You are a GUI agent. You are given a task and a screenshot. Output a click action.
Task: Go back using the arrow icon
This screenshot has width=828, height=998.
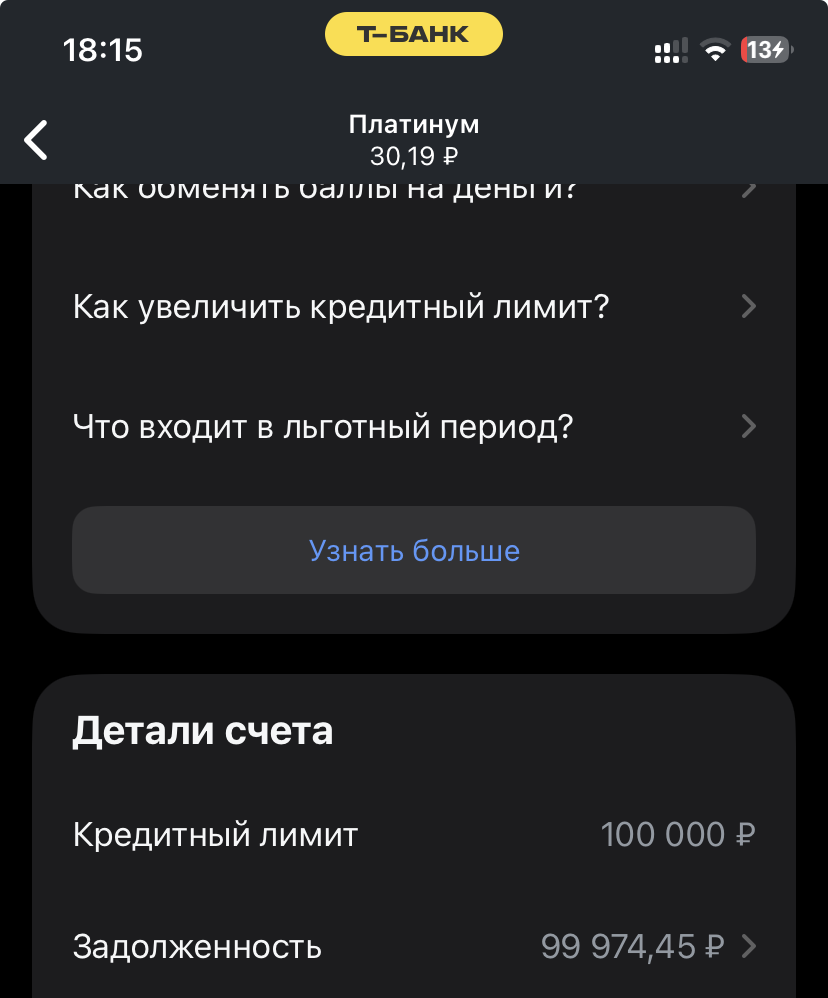[x=37, y=140]
